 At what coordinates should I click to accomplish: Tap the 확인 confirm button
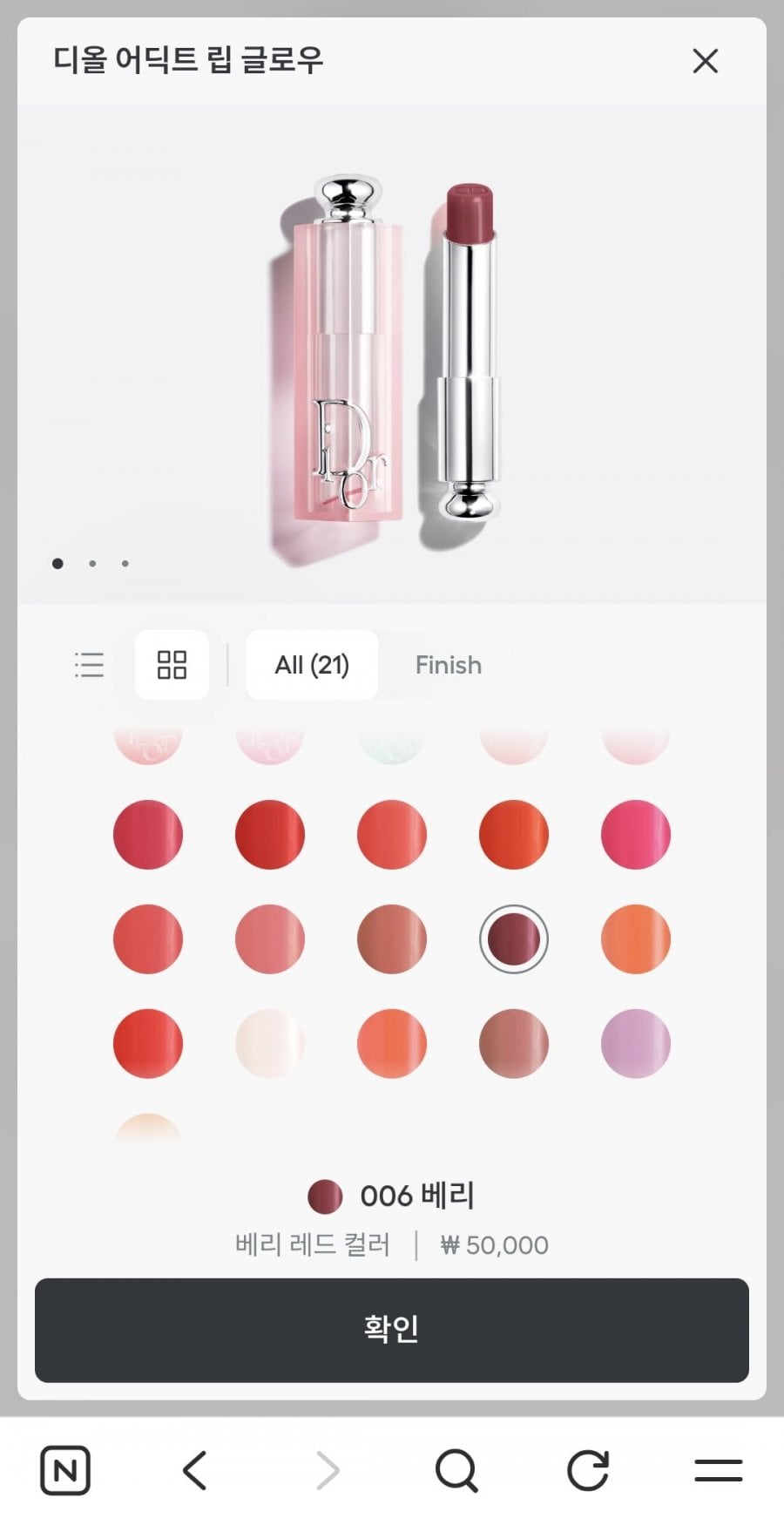tap(392, 1330)
